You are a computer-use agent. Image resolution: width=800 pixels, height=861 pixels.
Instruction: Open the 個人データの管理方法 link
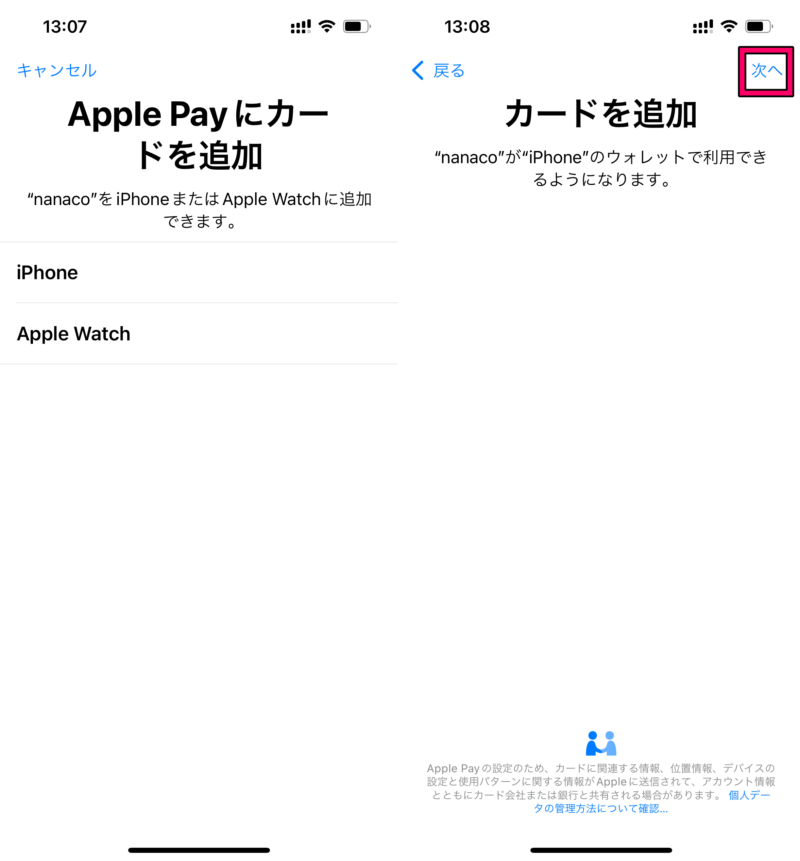(600, 808)
